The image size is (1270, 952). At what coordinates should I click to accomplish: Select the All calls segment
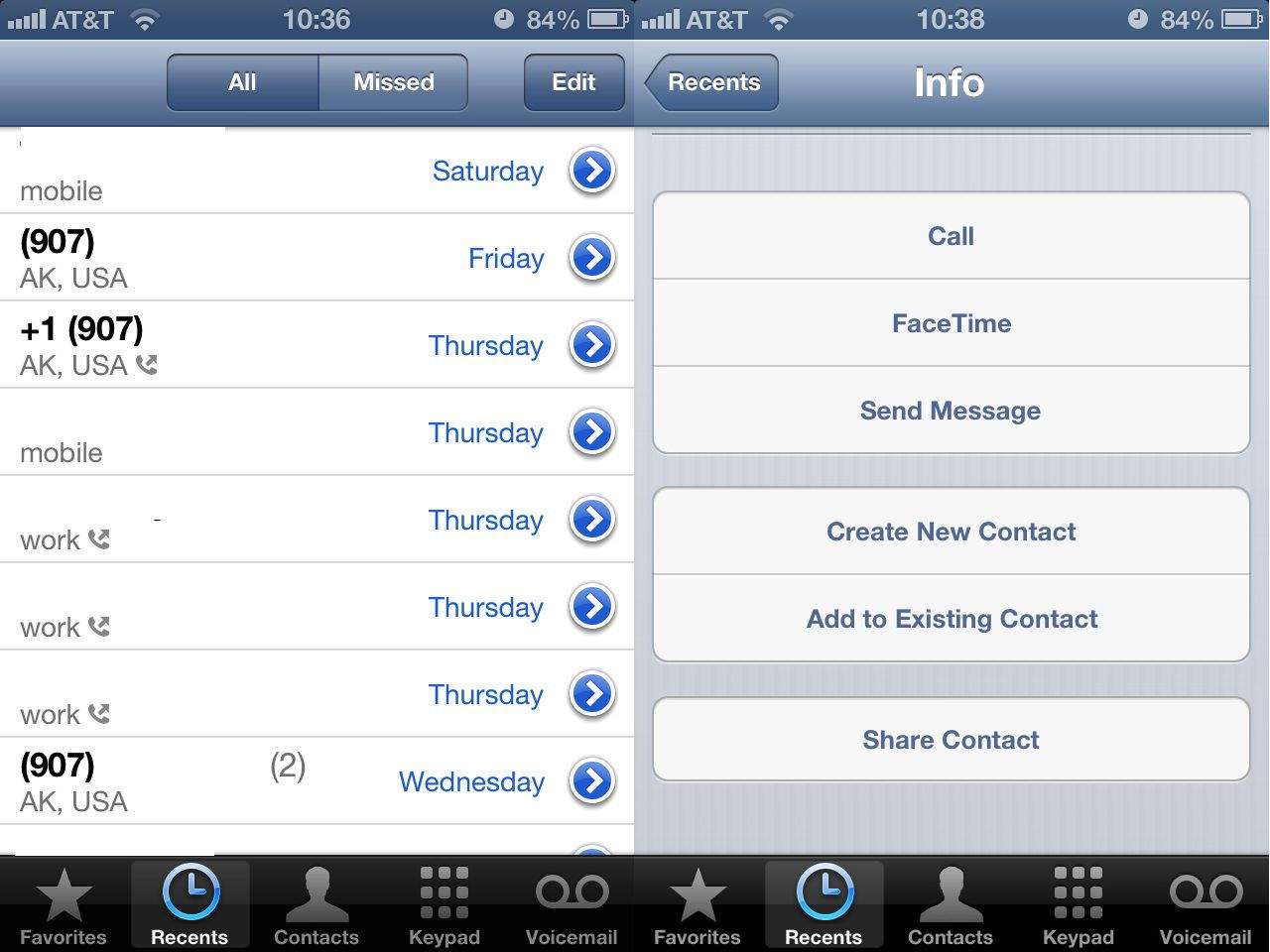click(242, 82)
